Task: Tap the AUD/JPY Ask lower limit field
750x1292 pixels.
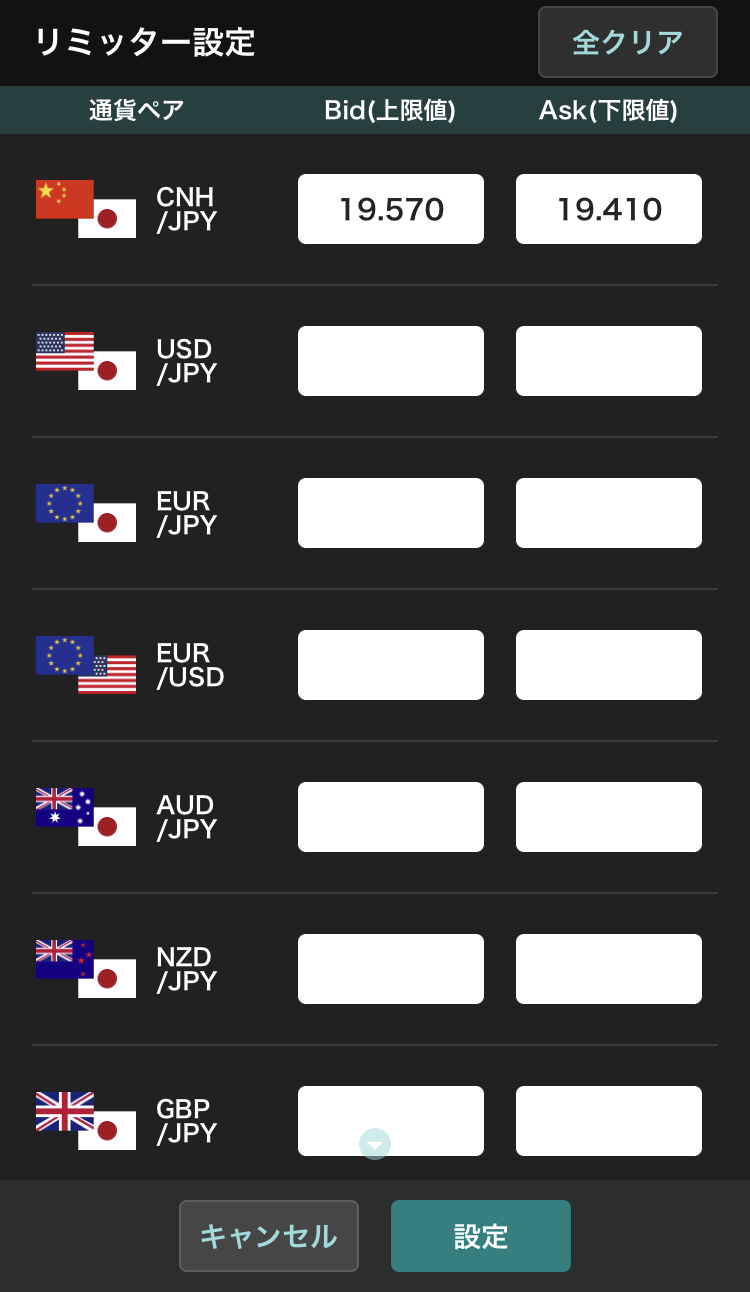Action: pyautogui.click(x=609, y=817)
